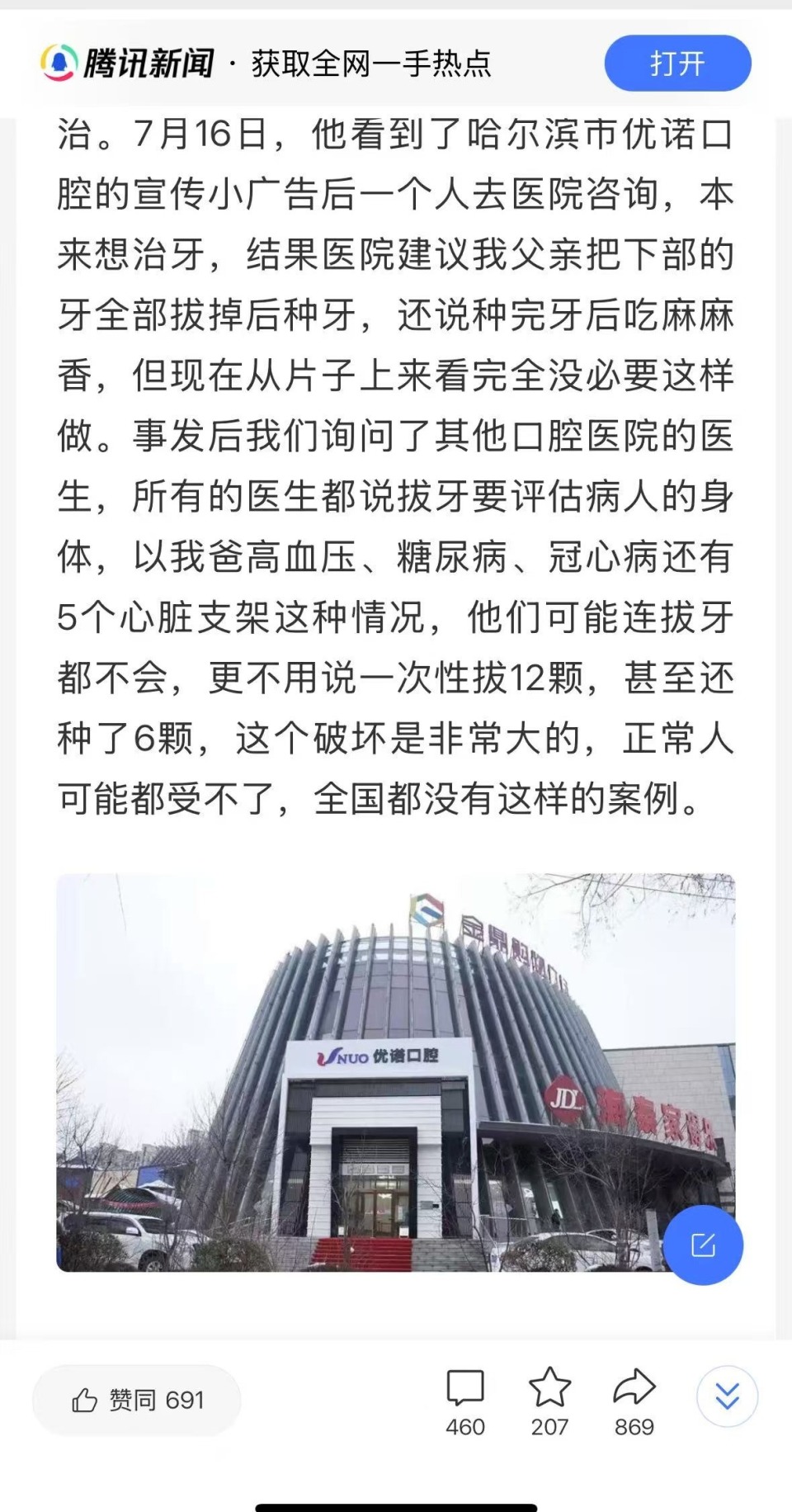Tap the blue floating edit button
792x1512 pixels.
703,1245
